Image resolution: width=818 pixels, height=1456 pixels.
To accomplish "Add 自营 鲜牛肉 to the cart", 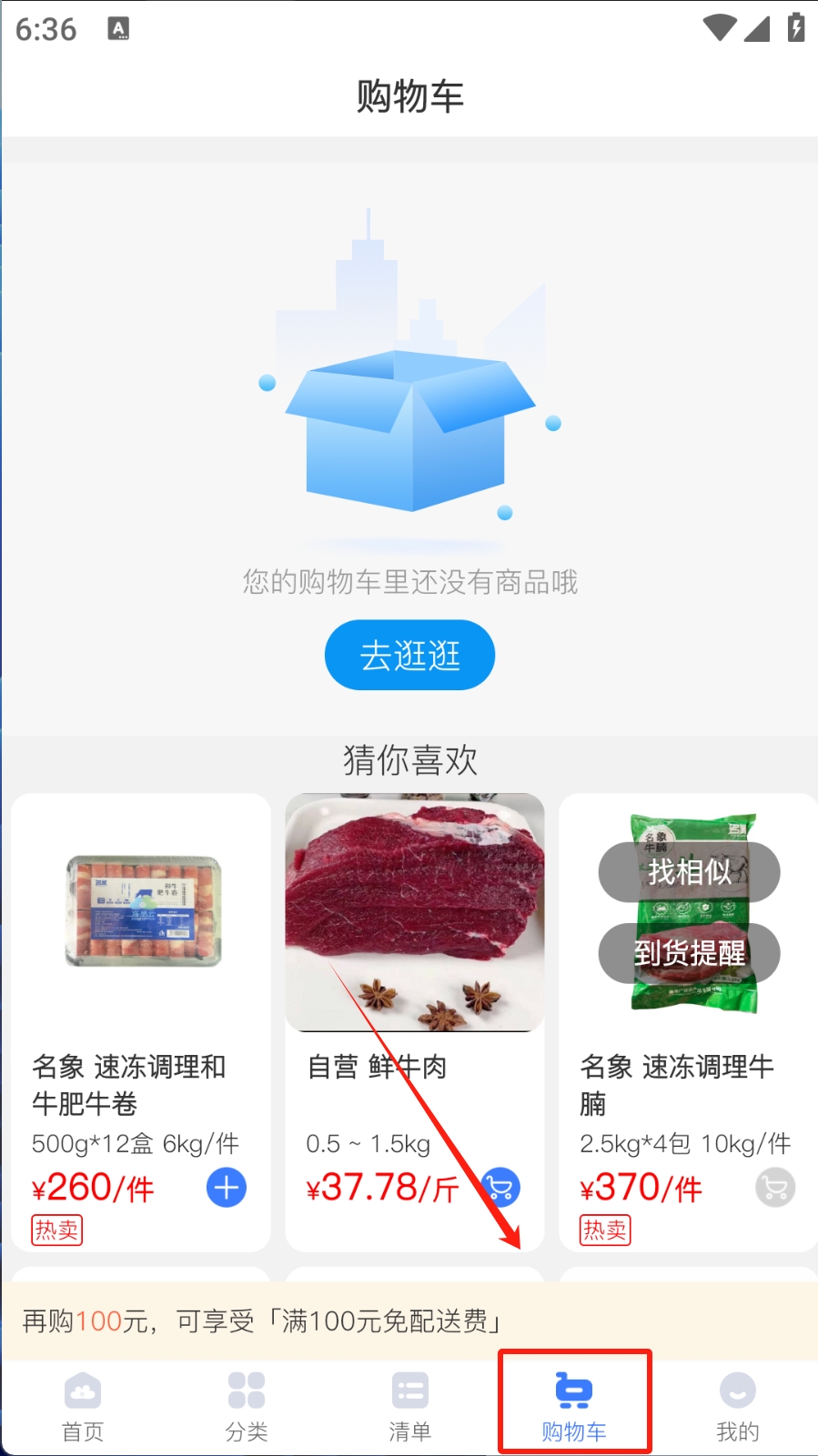I will [x=500, y=1187].
